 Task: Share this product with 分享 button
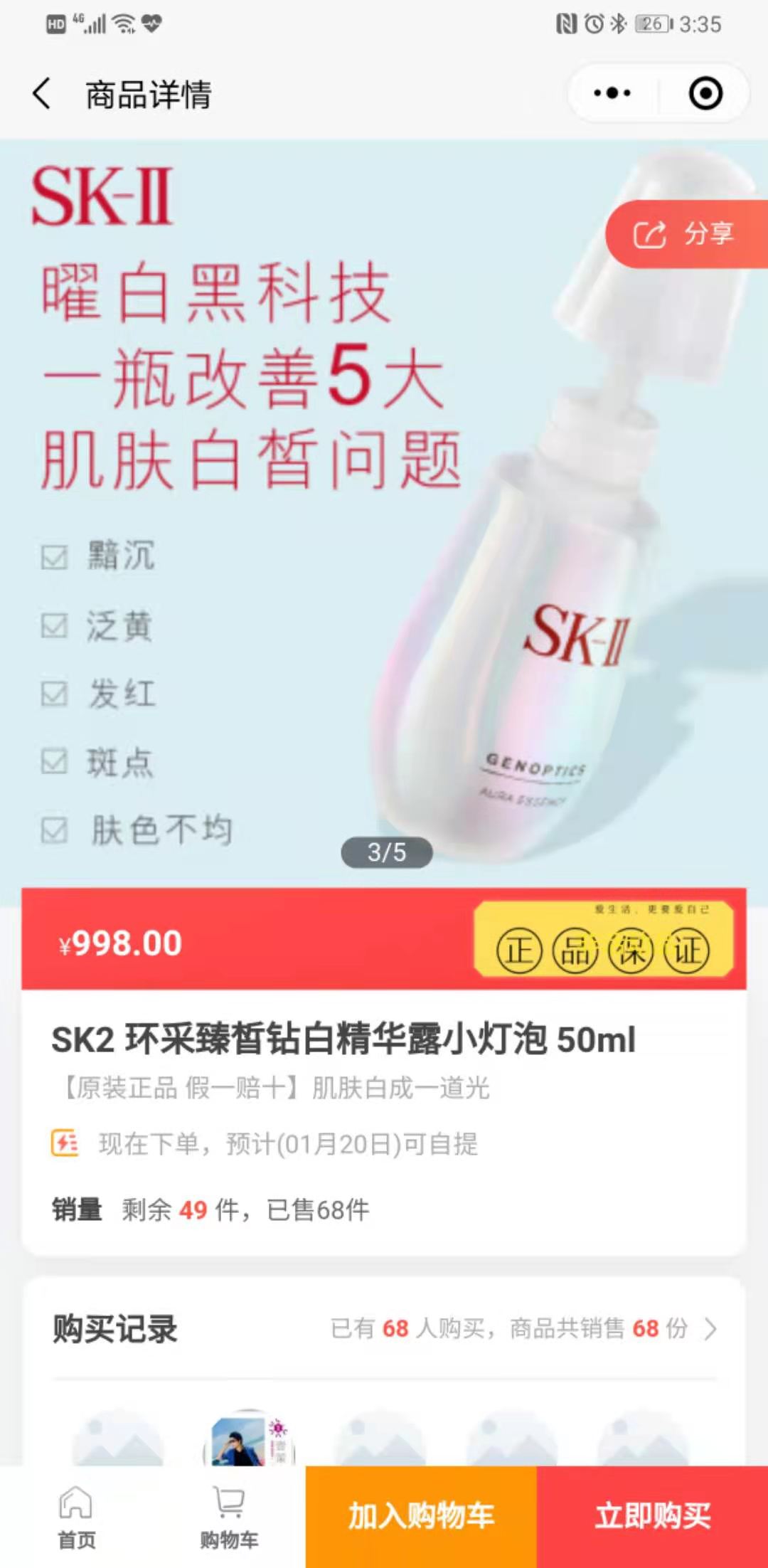pyautogui.click(x=686, y=234)
